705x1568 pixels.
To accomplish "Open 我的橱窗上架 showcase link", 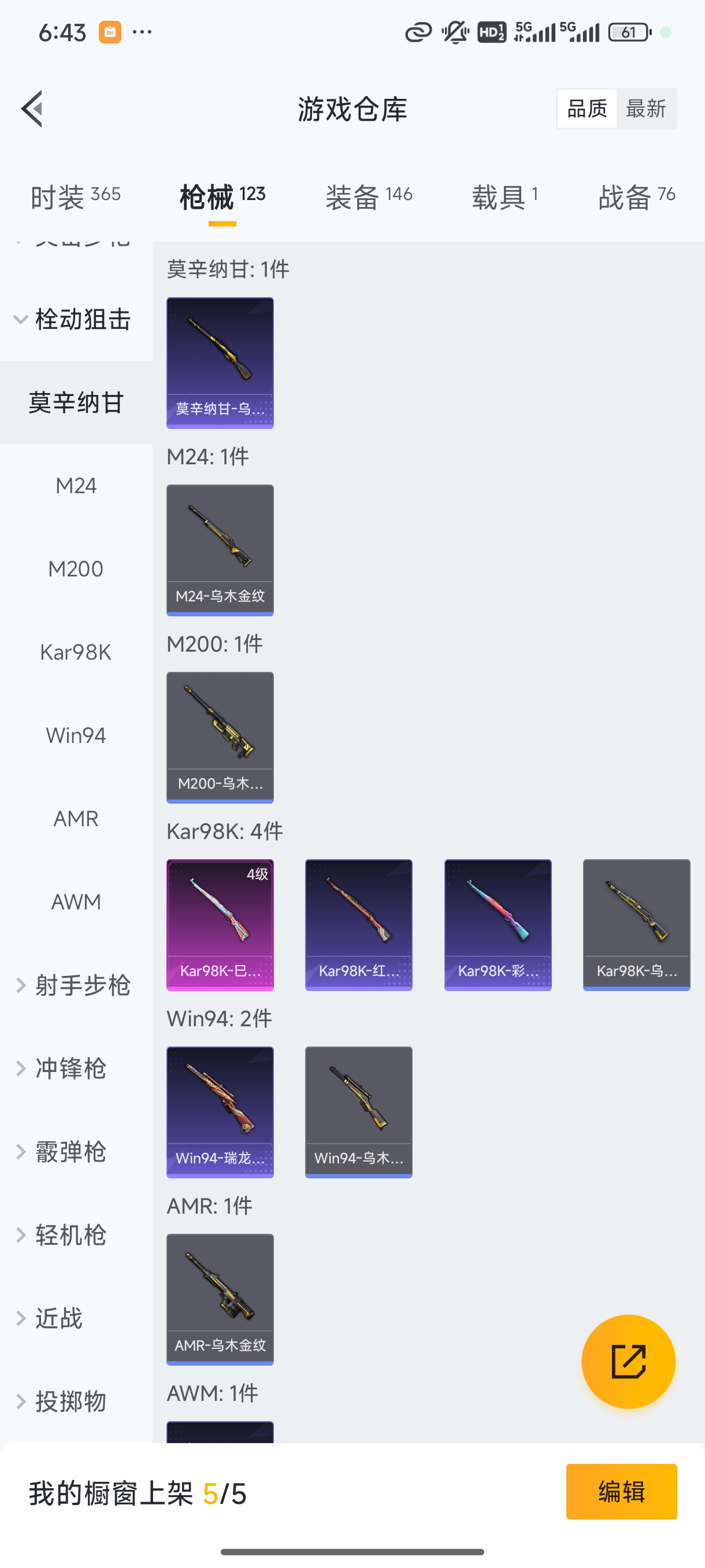I will 137,1490.
